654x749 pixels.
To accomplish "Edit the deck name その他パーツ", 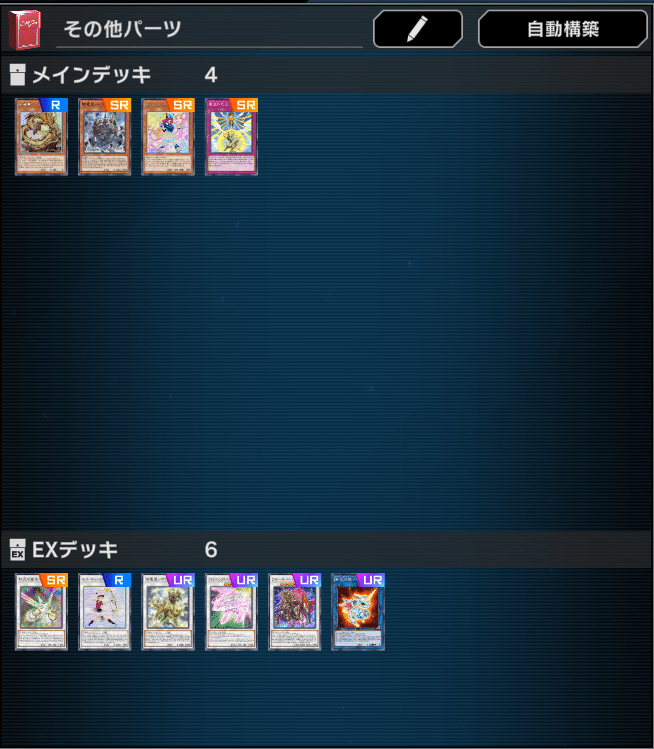I will [x=209, y=29].
